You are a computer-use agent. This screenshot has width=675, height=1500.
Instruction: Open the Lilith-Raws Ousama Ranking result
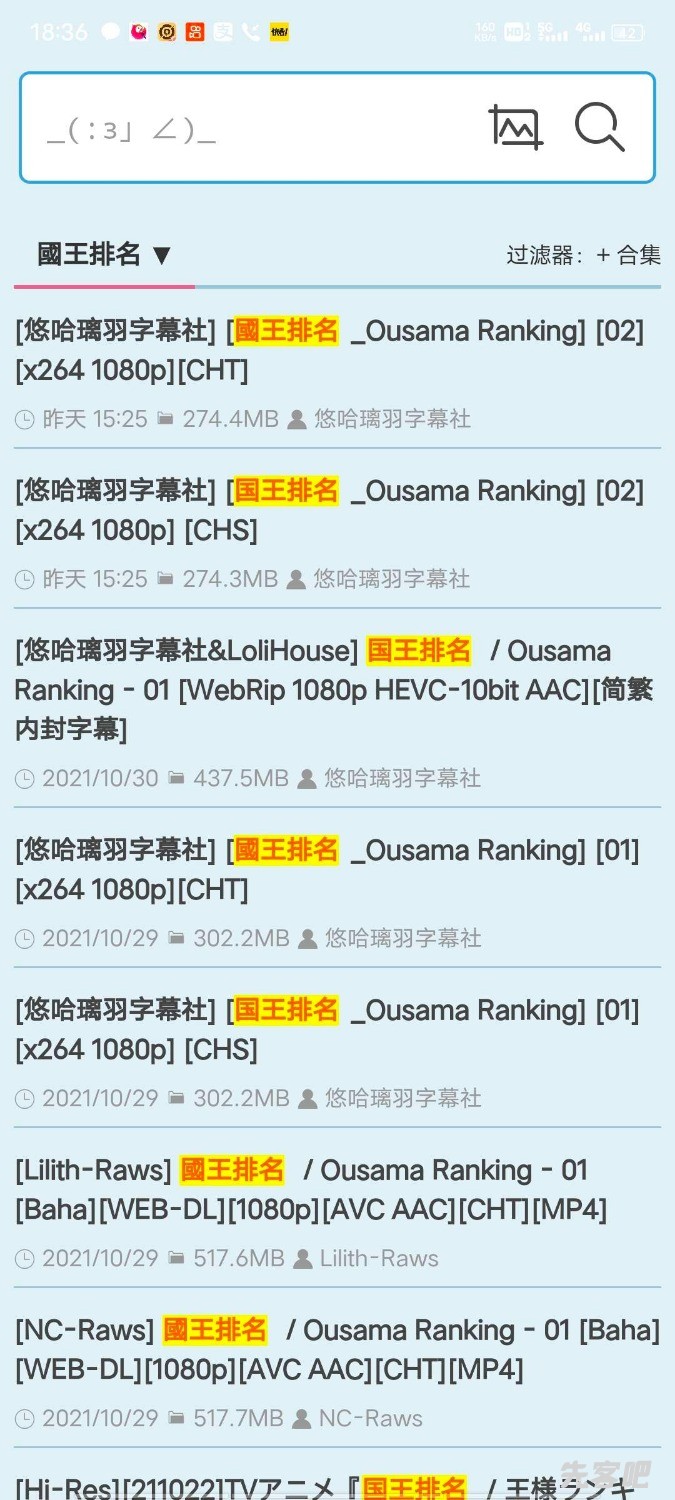(330, 1190)
